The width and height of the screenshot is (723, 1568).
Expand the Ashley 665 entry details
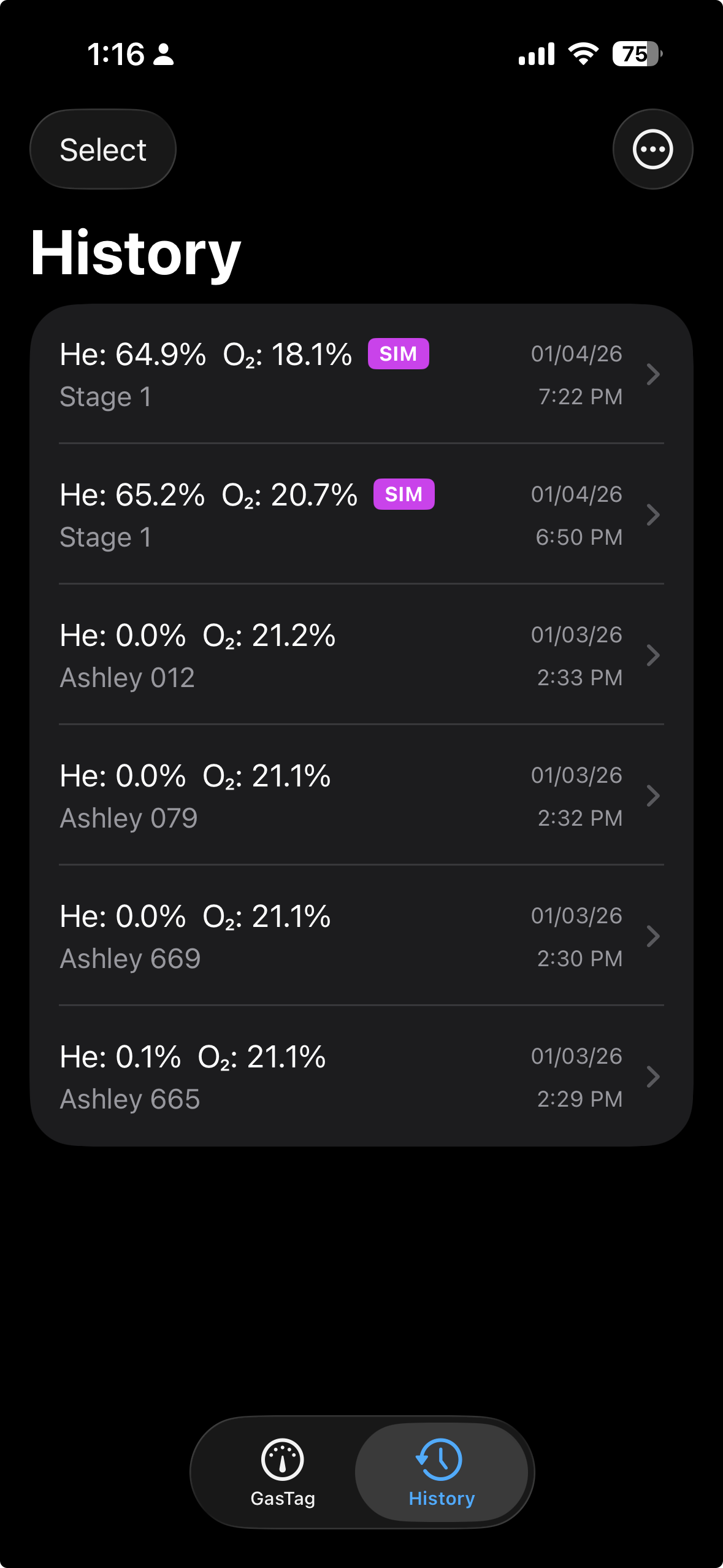click(x=653, y=1077)
